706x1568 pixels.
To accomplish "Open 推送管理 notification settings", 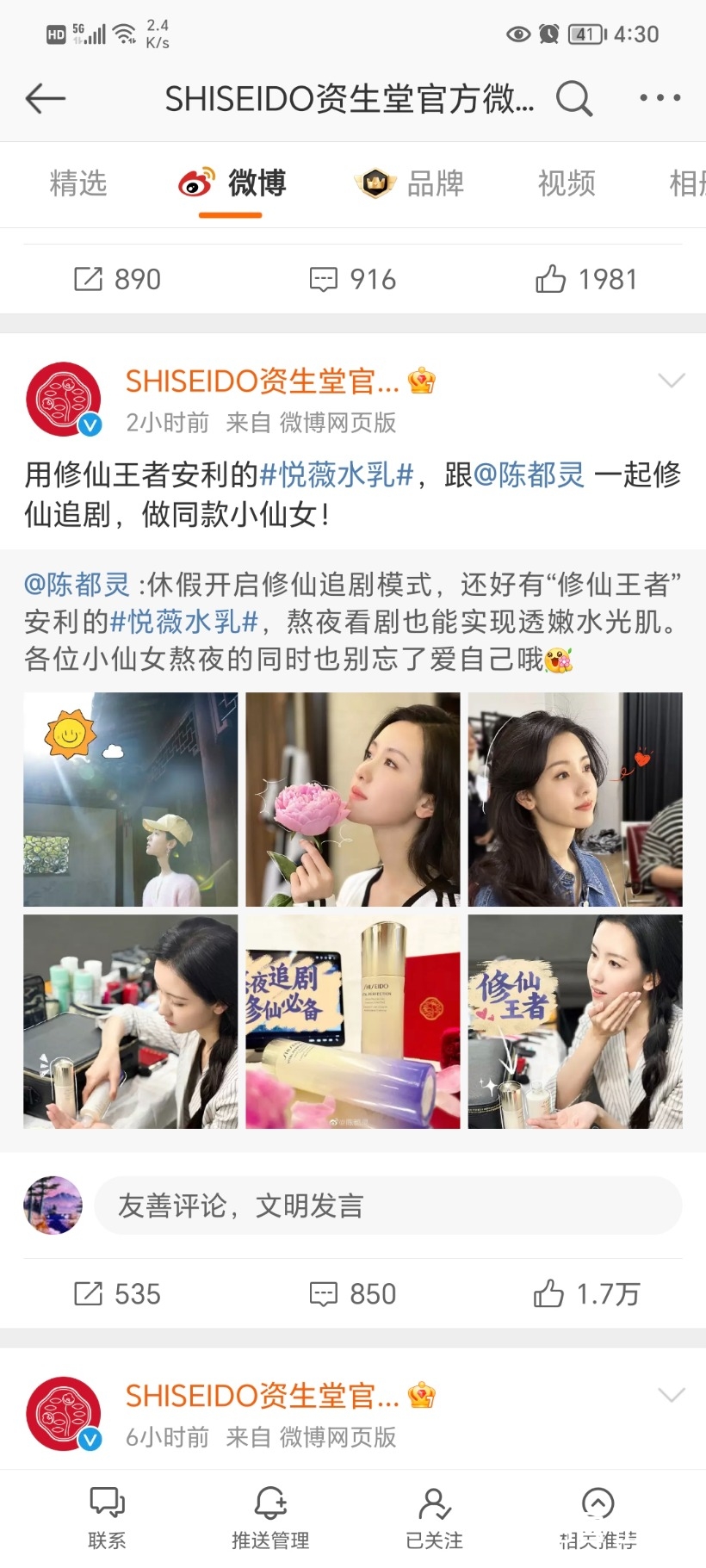I will (270, 1517).
